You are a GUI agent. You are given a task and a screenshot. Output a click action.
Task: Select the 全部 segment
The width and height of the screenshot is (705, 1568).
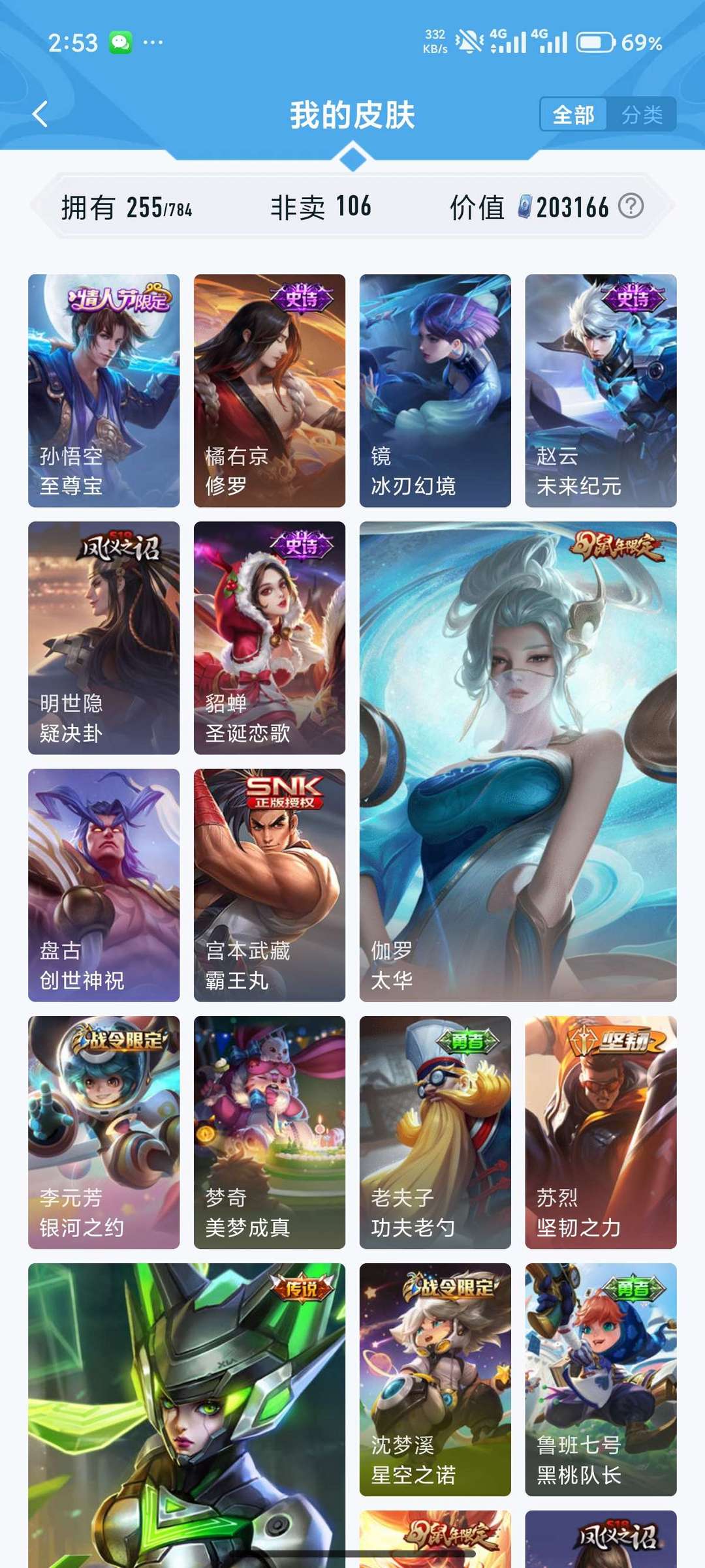coord(573,115)
